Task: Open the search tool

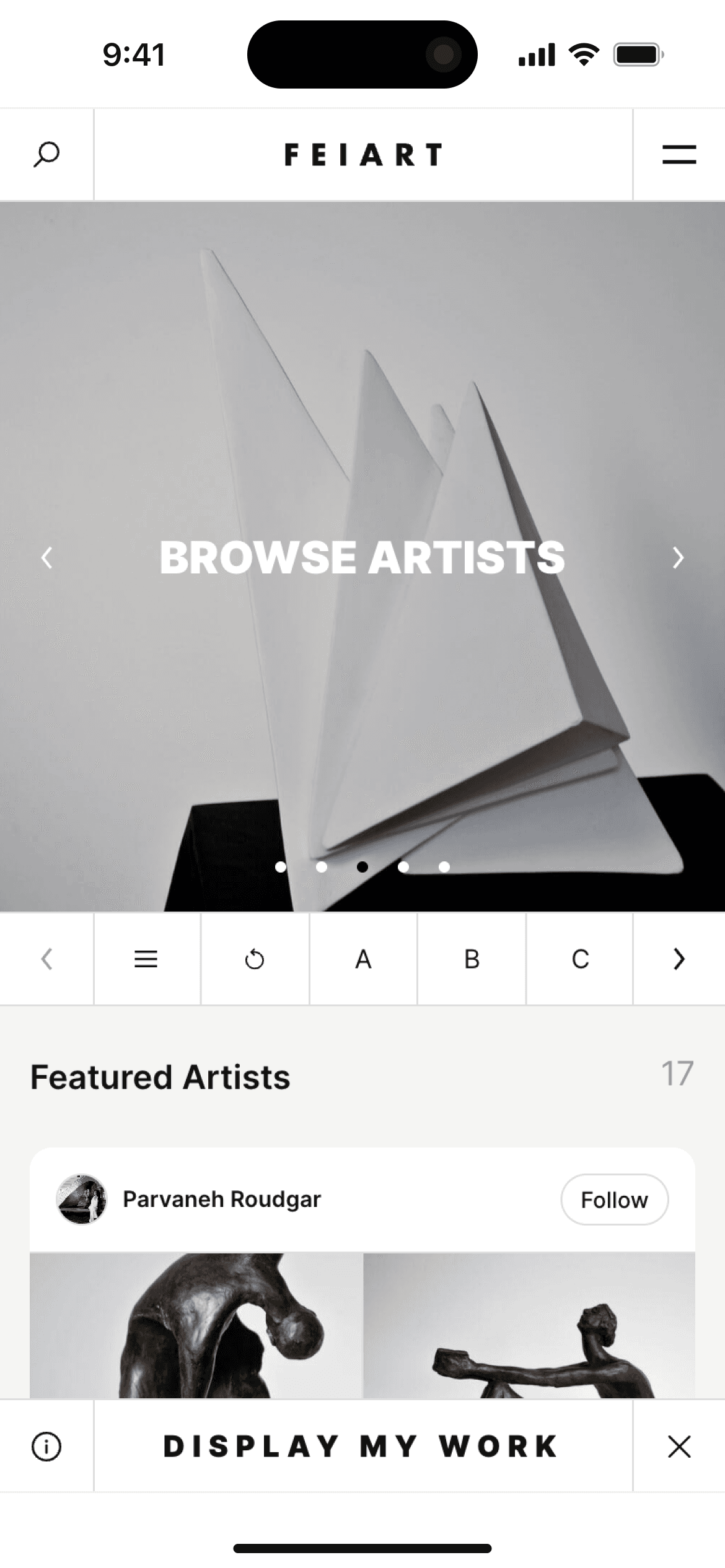Action: pos(46,154)
